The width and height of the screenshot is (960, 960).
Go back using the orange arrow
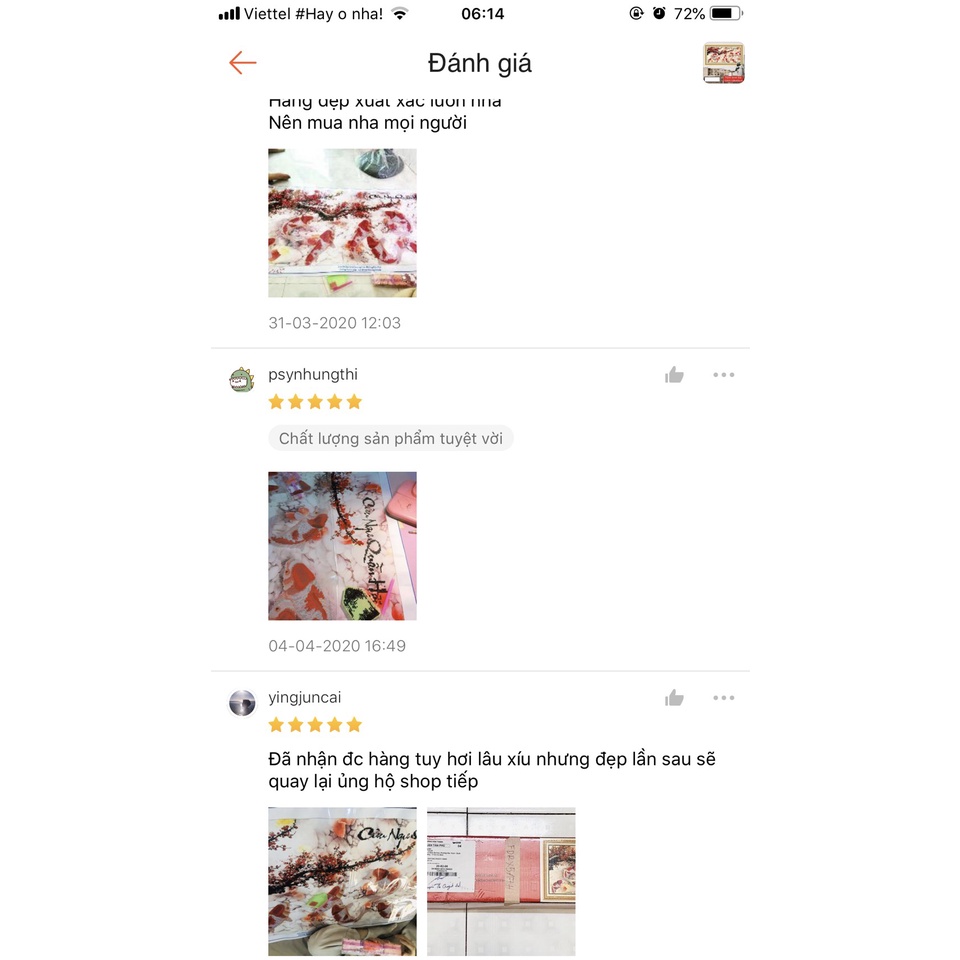242,63
